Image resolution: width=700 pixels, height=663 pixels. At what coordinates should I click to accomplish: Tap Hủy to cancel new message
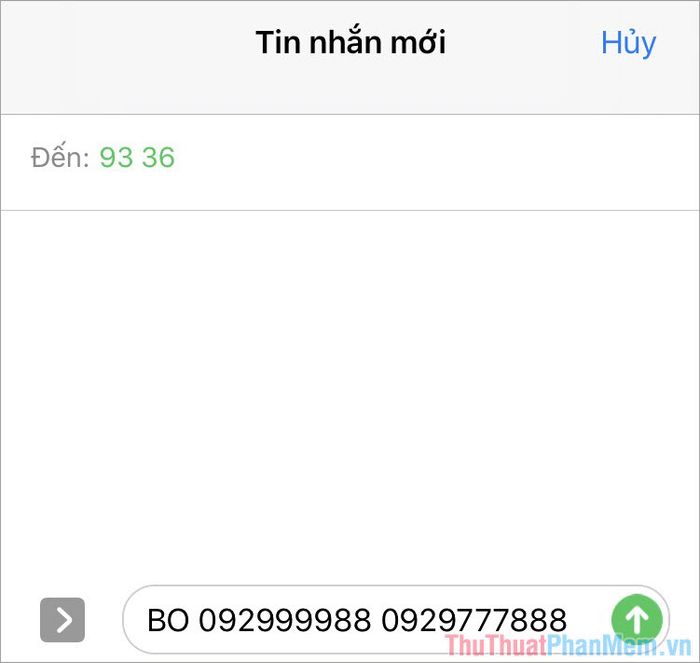(x=628, y=43)
